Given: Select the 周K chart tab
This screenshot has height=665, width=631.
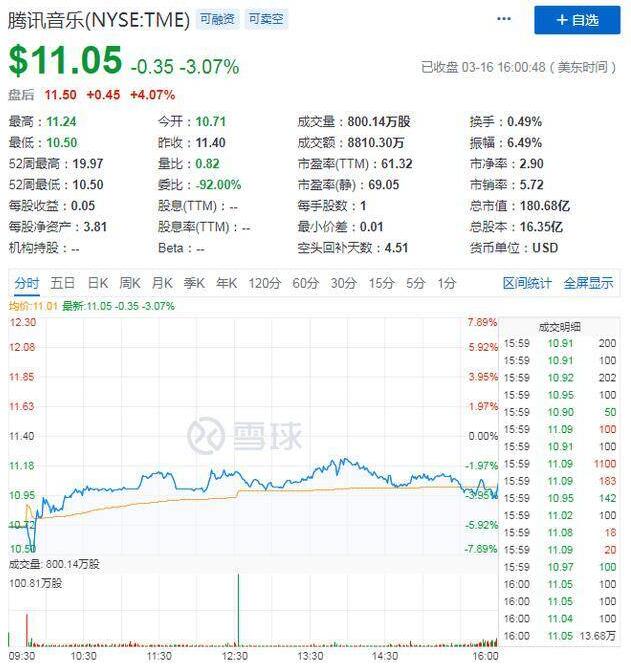Looking at the screenshot, I should click(x=130, y=283).
